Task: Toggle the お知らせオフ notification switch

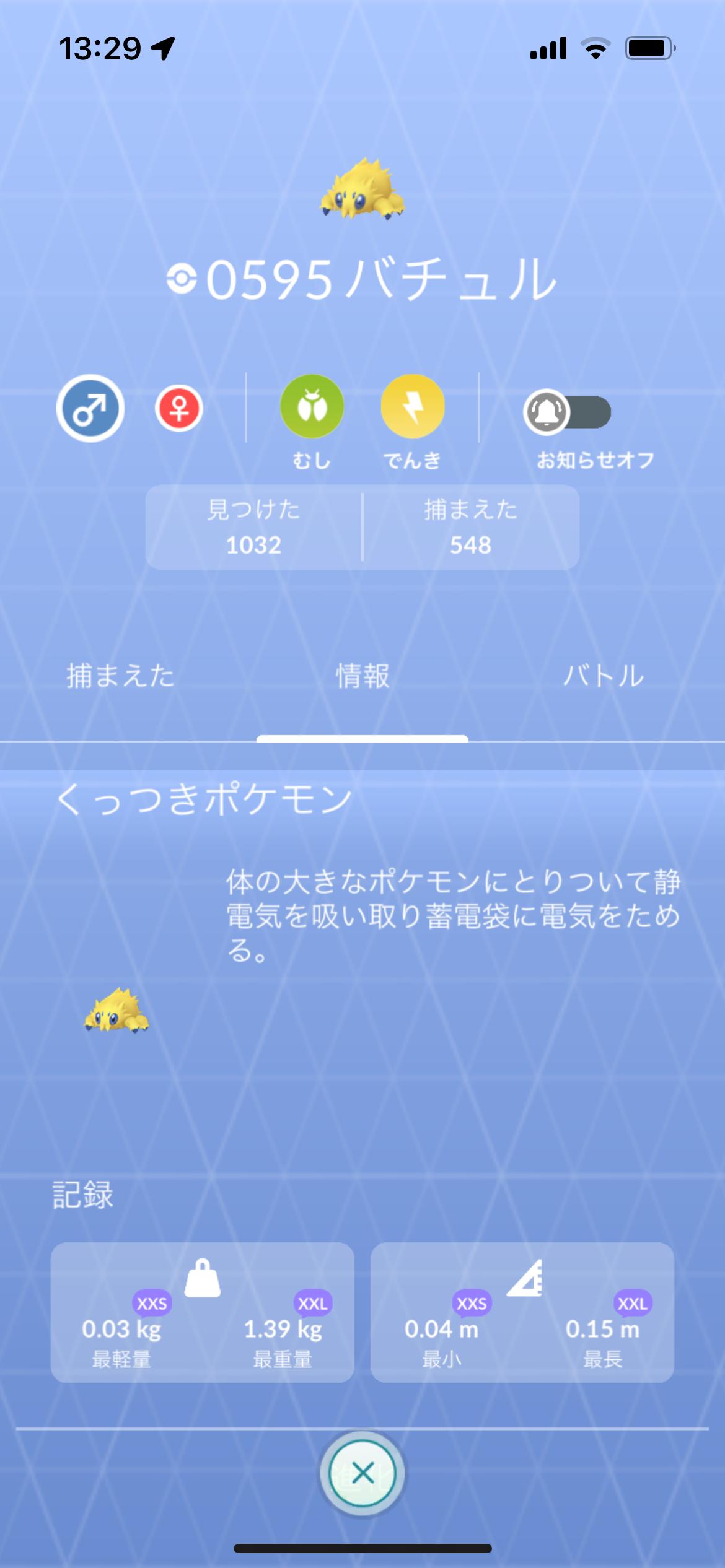Action: pos(567,412)
